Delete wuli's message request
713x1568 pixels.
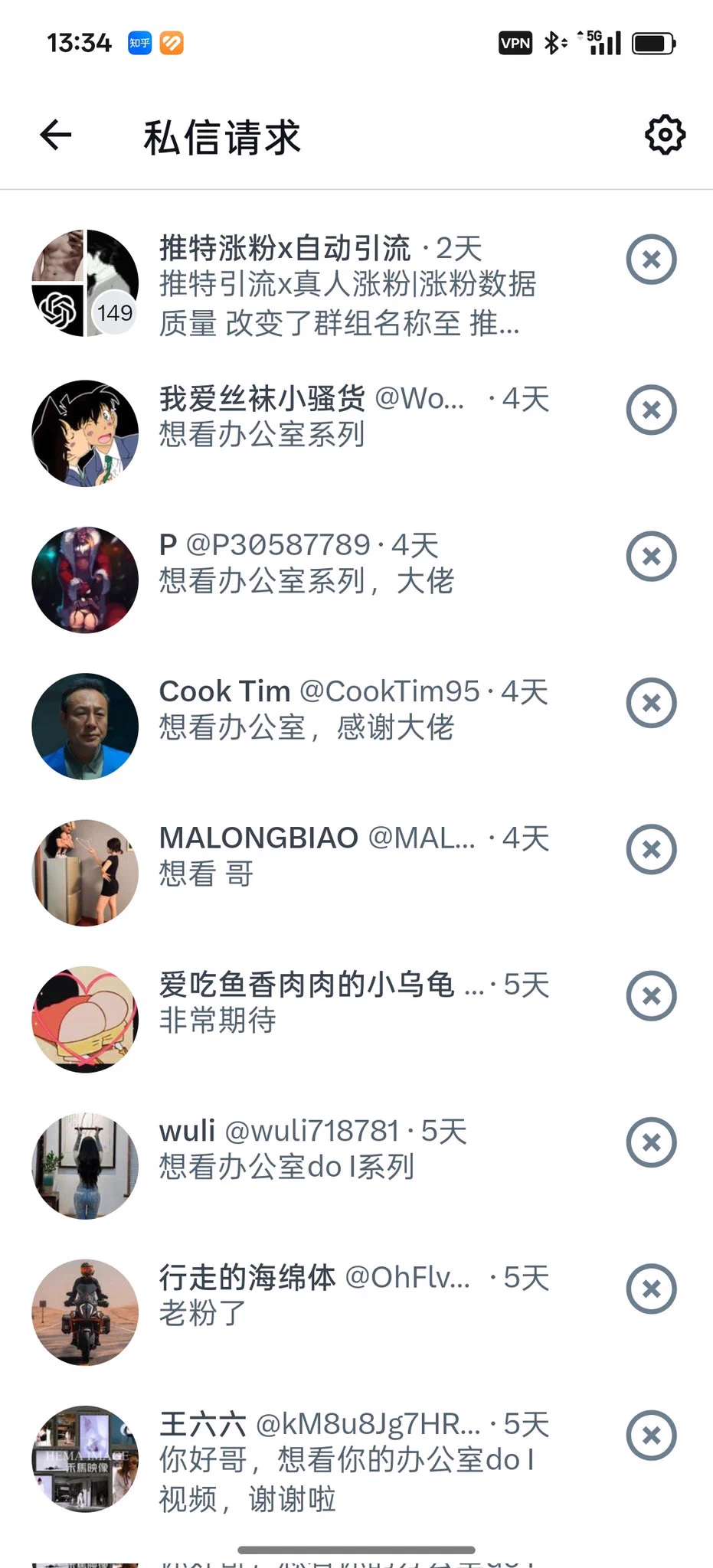651,1142
